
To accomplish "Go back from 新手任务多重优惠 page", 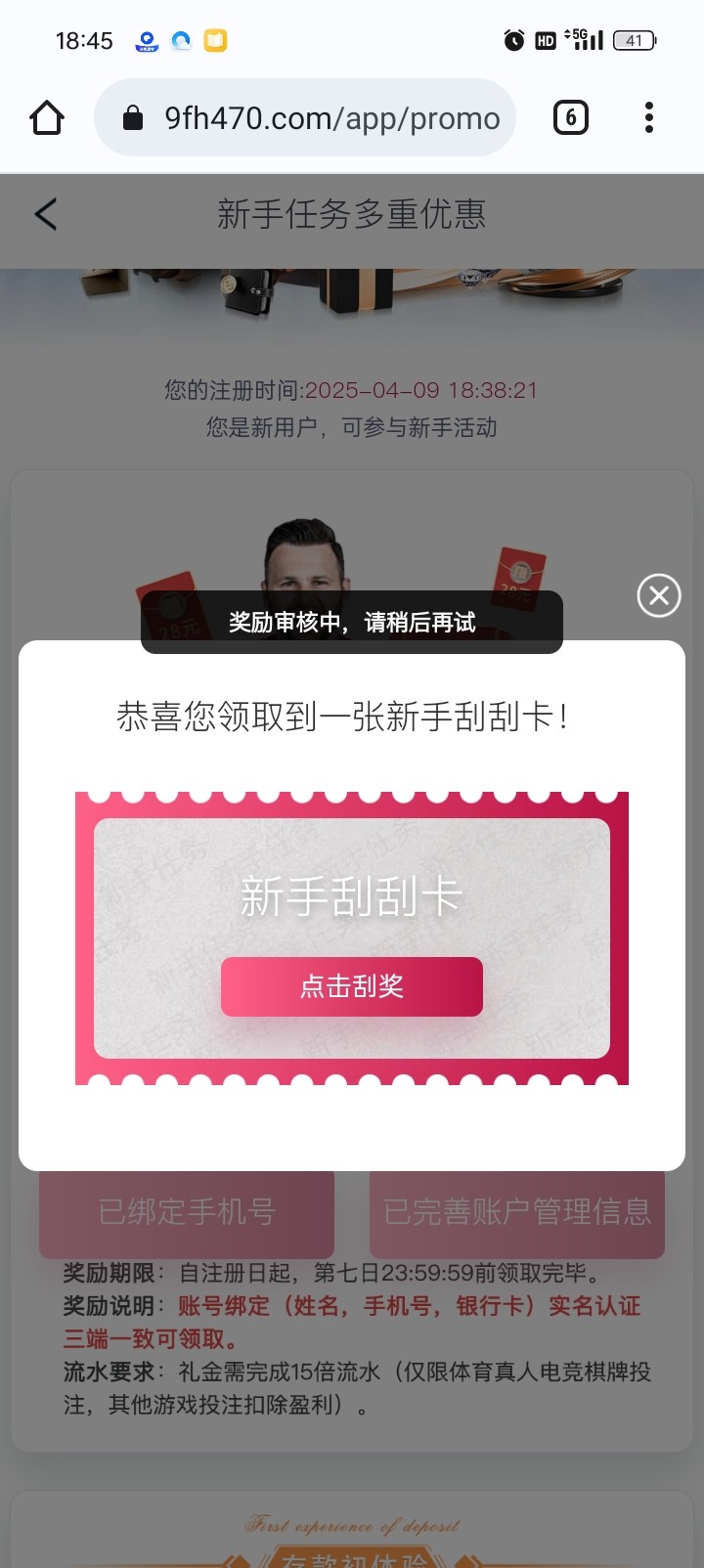I will (46, 214).
